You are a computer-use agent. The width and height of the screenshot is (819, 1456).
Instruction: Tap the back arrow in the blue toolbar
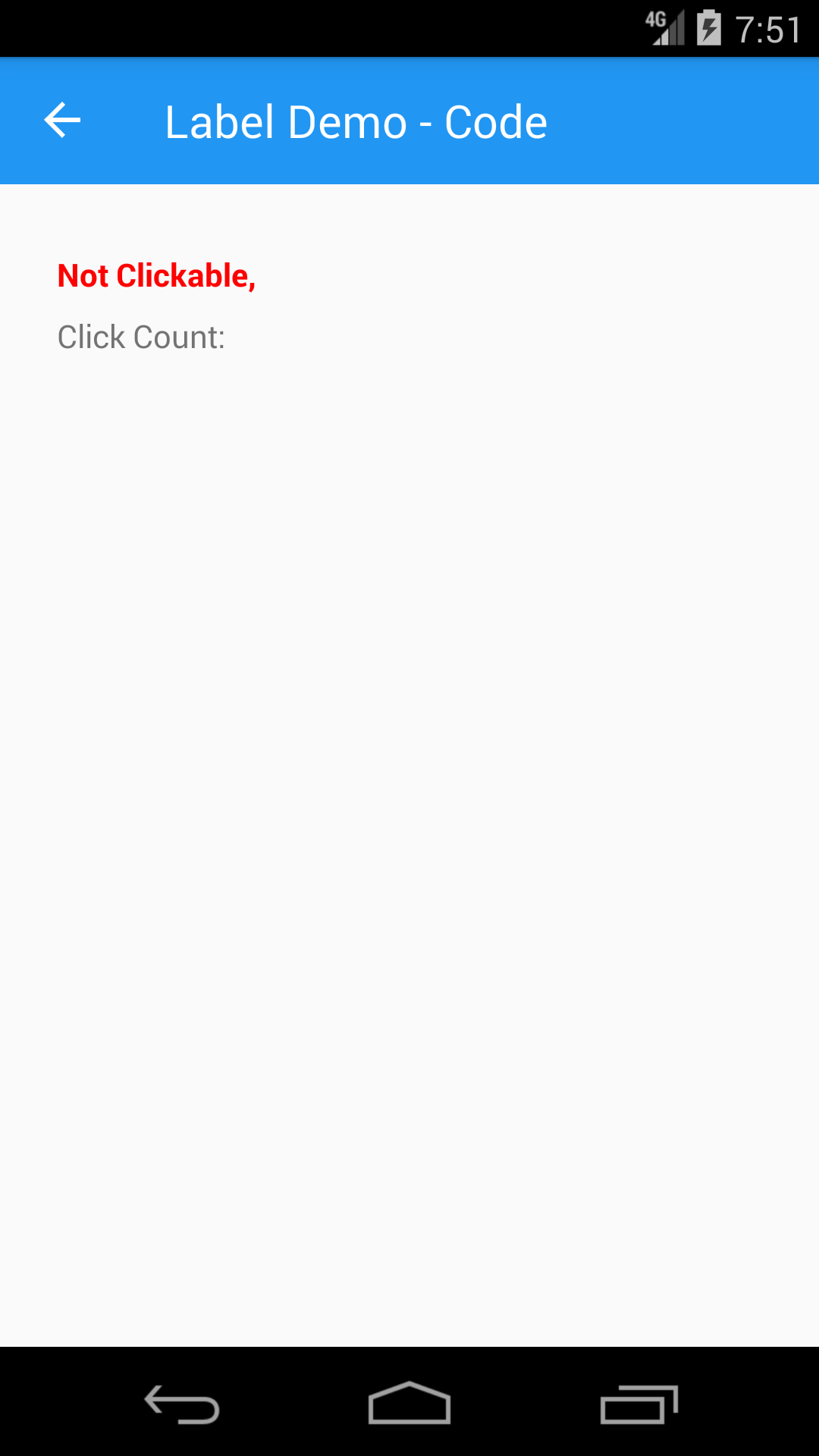pos(61,120)
